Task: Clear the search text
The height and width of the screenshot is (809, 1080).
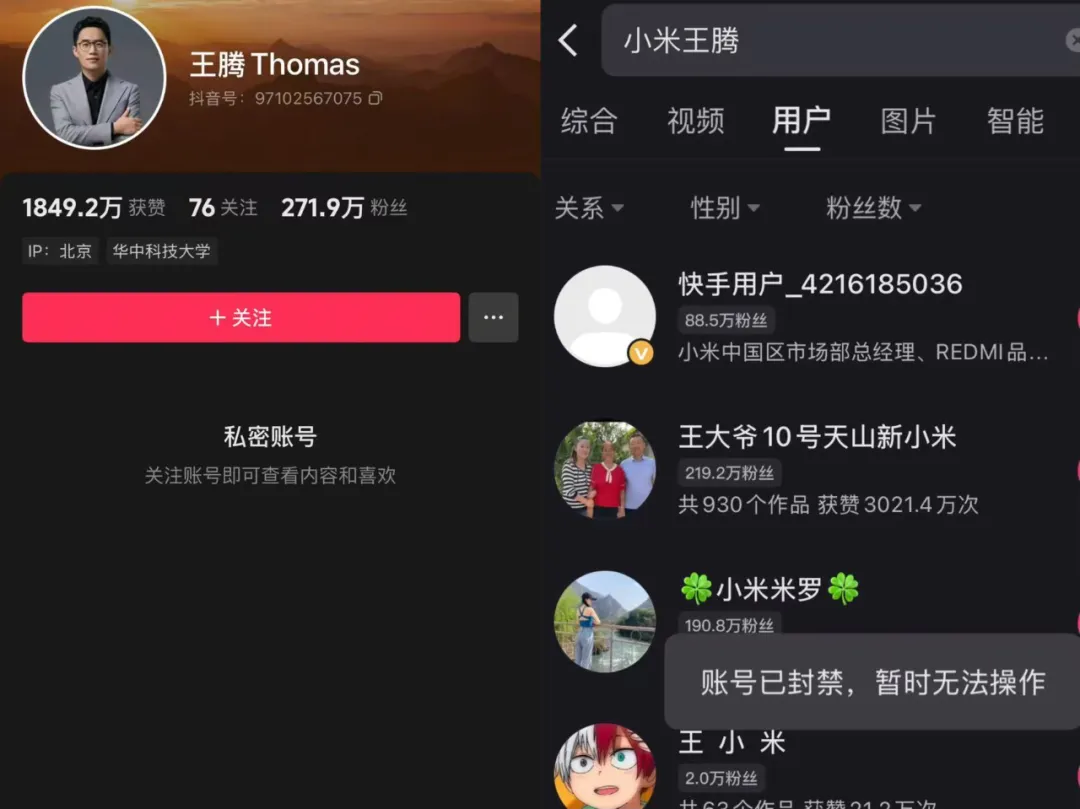Action: tap(1073, 41)
